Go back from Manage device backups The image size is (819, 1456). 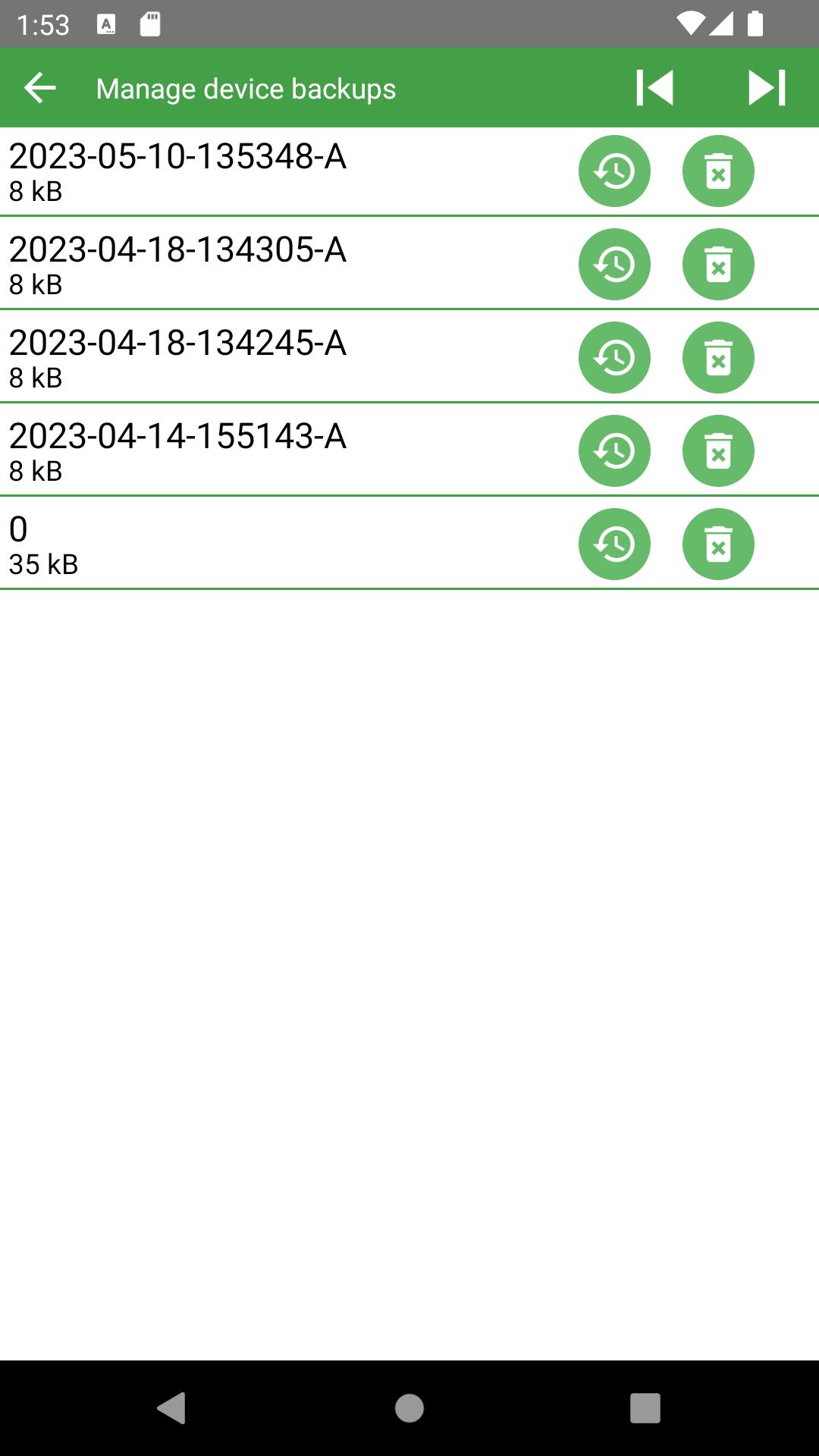click(x=40, y=88)
